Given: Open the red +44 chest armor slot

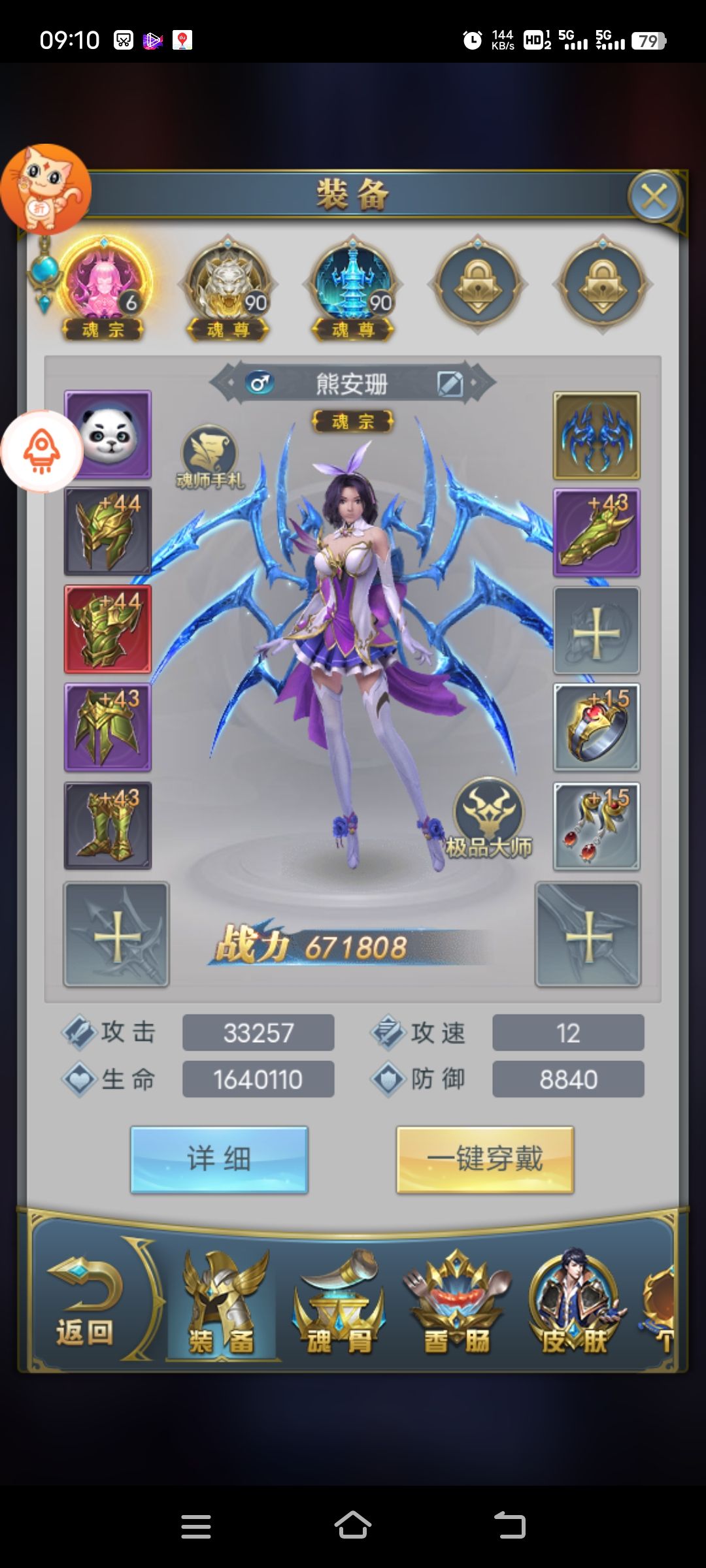Looking at the screenshot, I should (x=108, y=629).
